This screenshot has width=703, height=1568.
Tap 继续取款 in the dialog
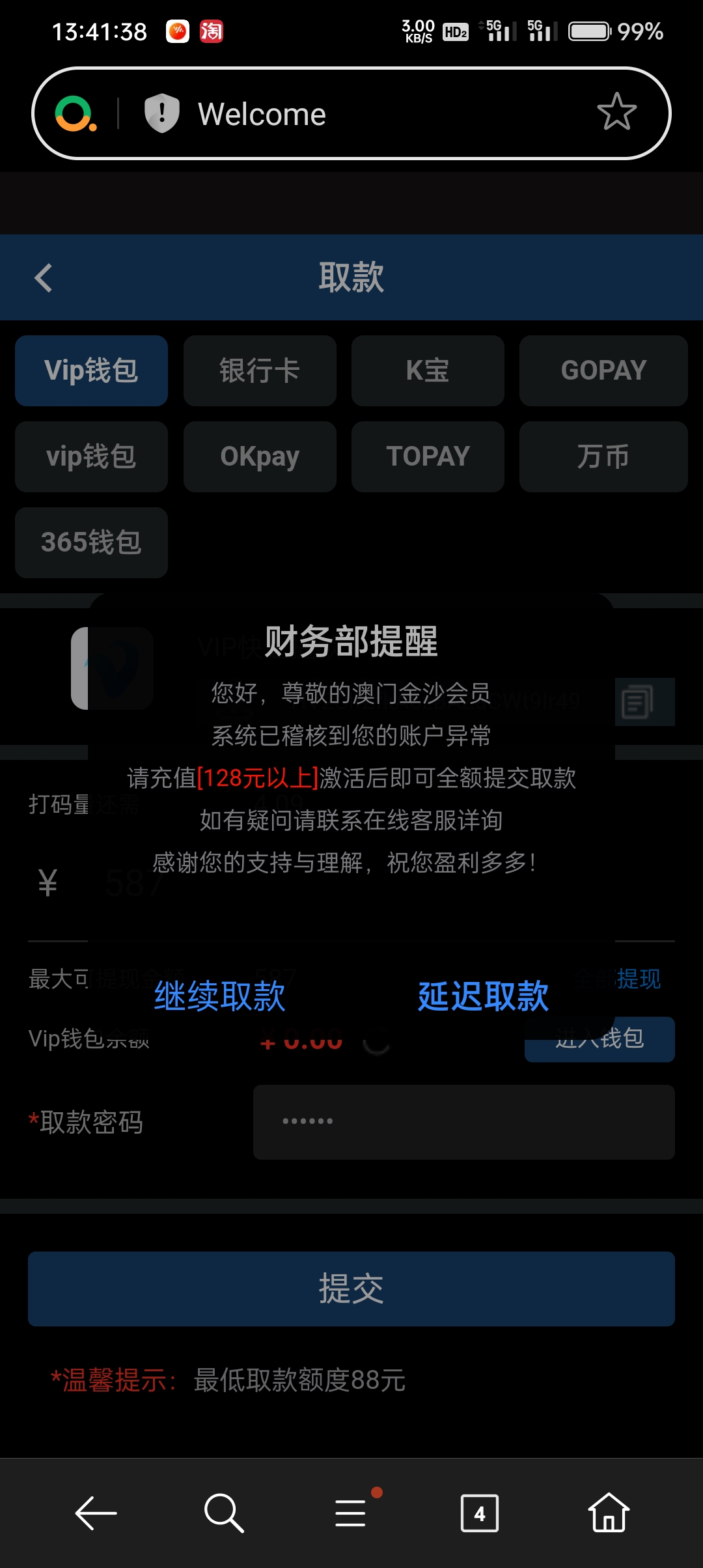[219, 996]
